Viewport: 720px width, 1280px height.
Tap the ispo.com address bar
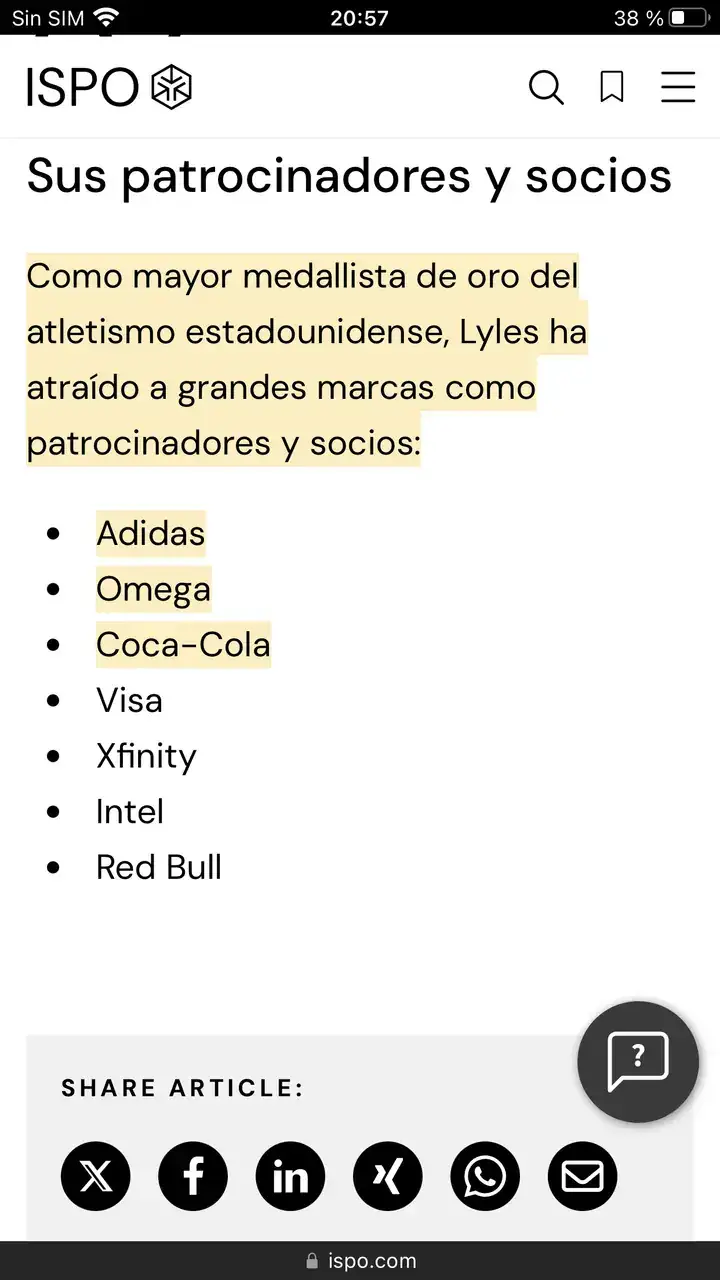tap(360, 1261)
